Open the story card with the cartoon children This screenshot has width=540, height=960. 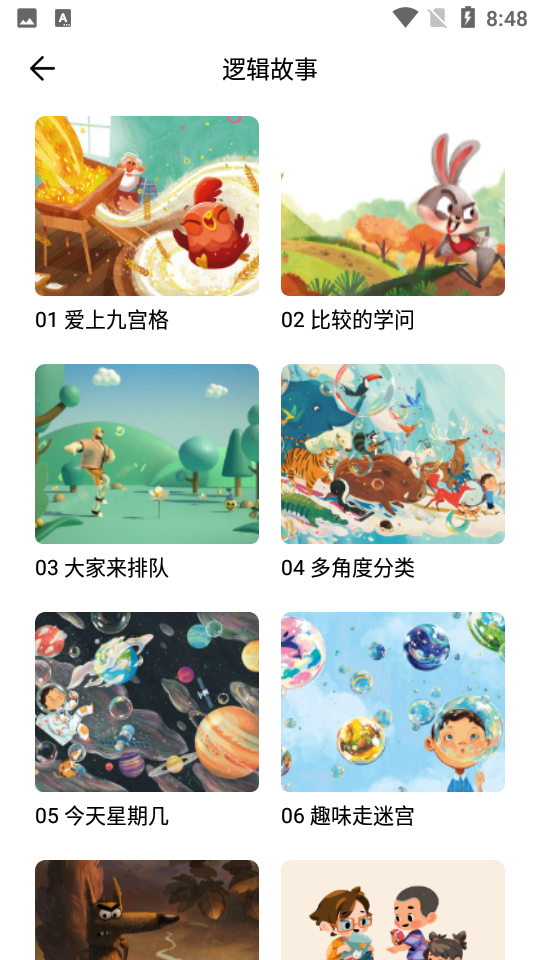click(393, 910)
